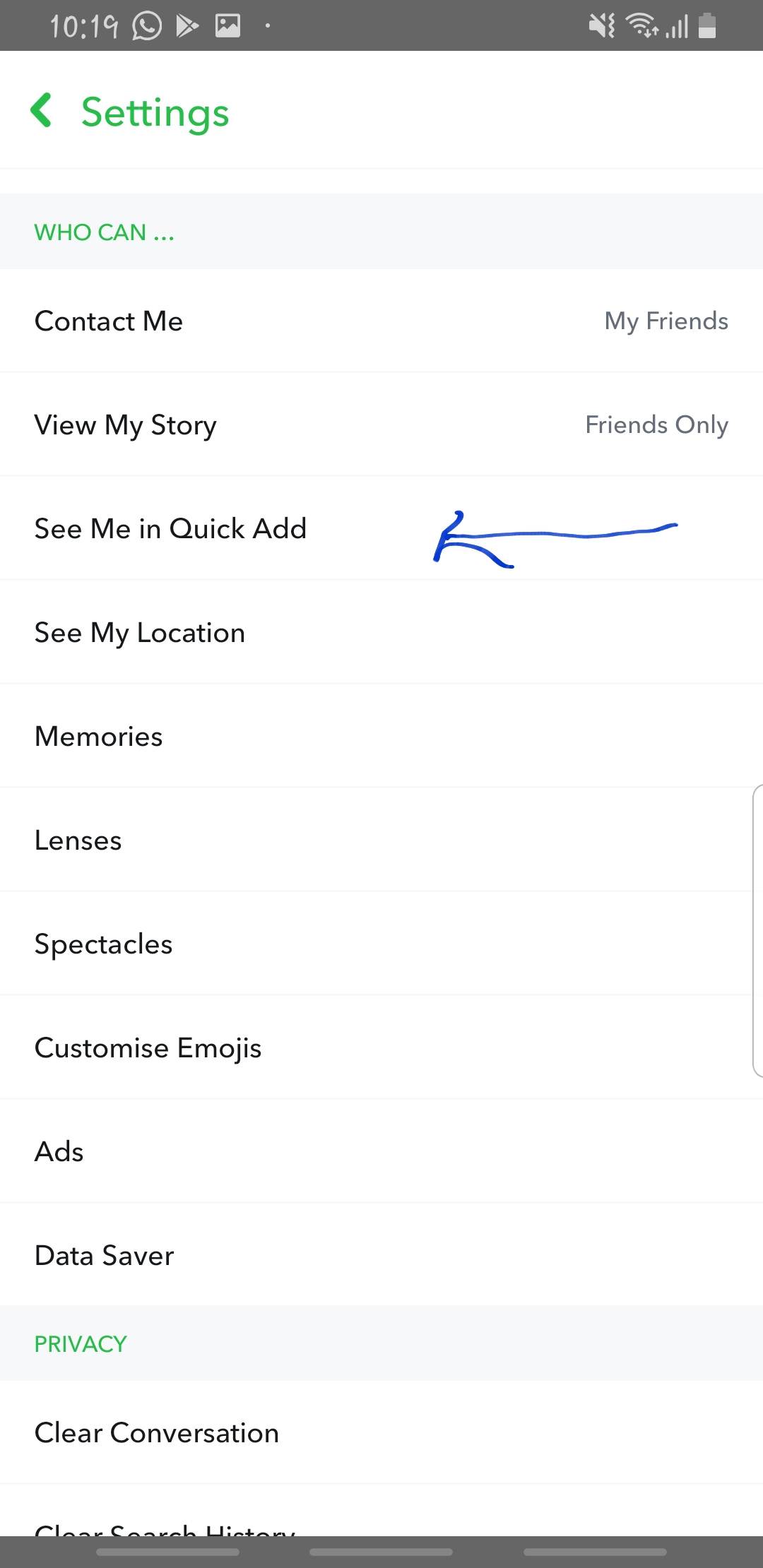Select the Lenses setting

[381, 840]
